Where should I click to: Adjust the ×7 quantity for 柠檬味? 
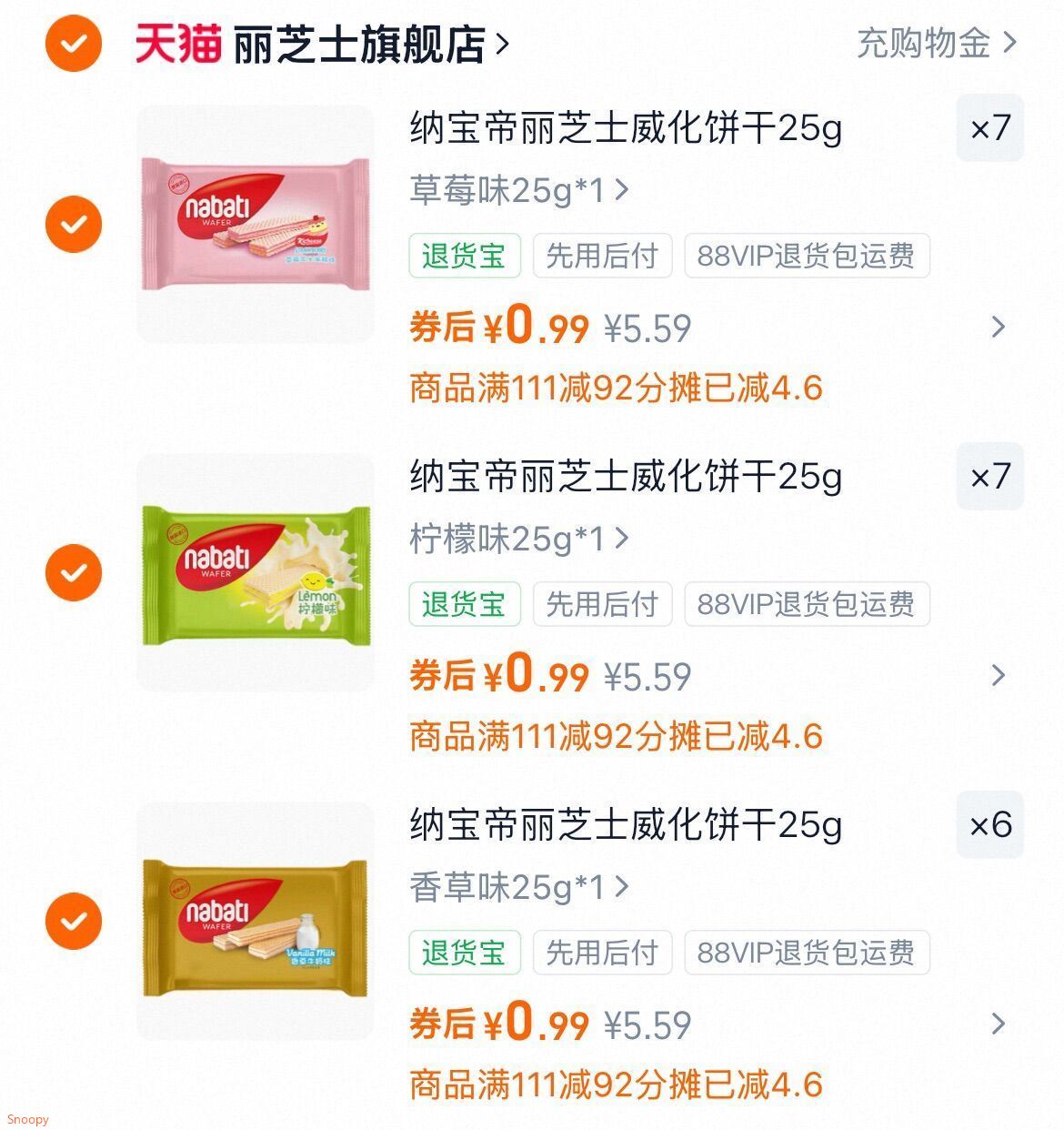click(x=989, y=477)
